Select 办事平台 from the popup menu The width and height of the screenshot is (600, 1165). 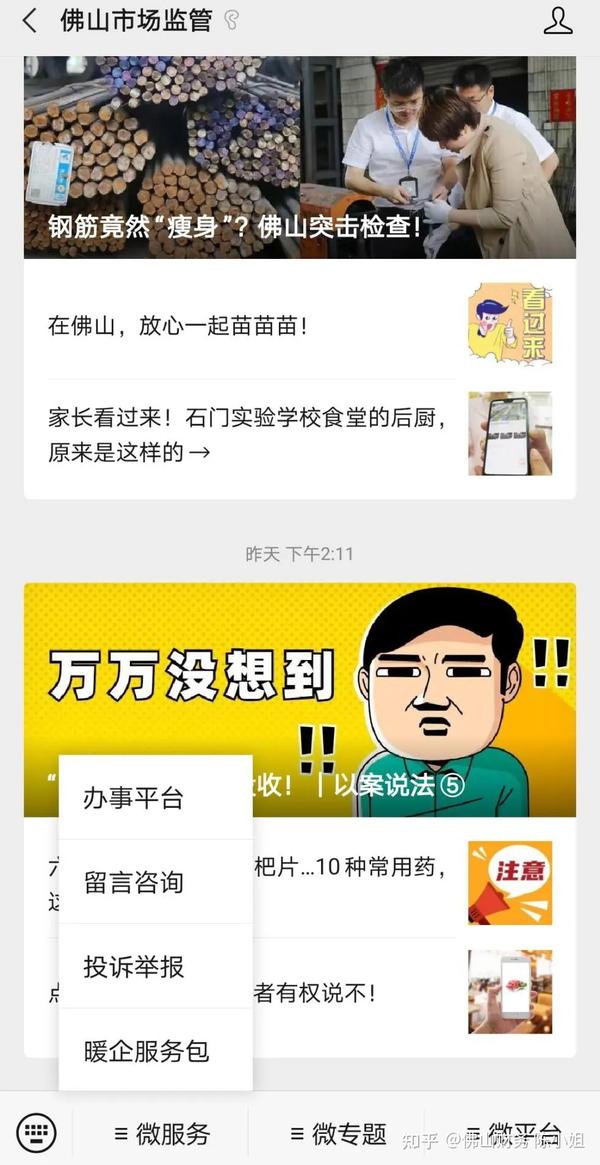pos(134,798)
